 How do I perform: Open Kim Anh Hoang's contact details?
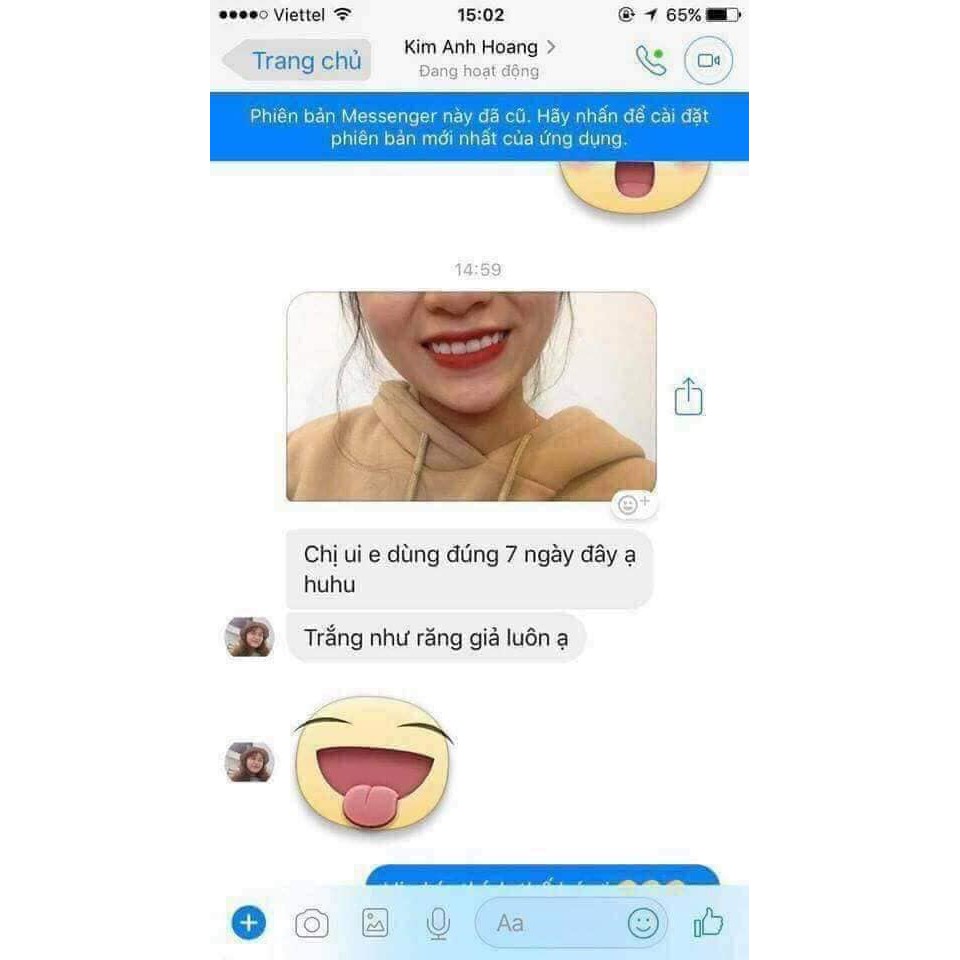click(x=478, y=48)
